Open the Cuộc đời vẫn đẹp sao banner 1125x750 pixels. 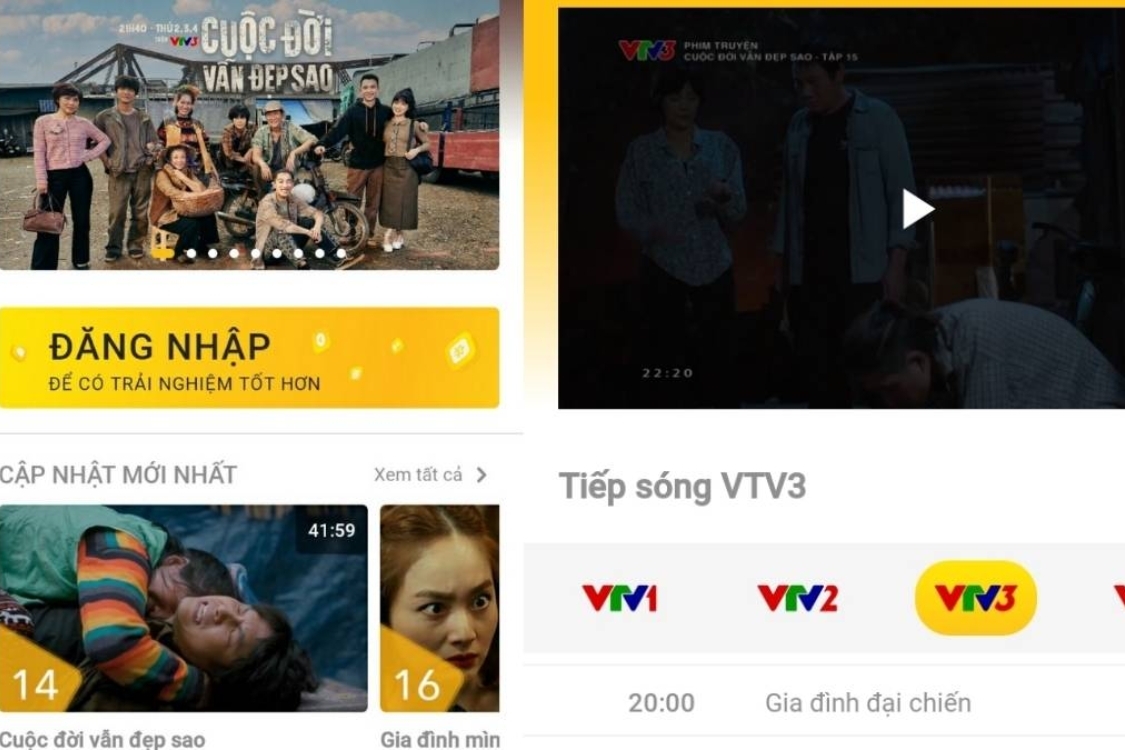249,135
